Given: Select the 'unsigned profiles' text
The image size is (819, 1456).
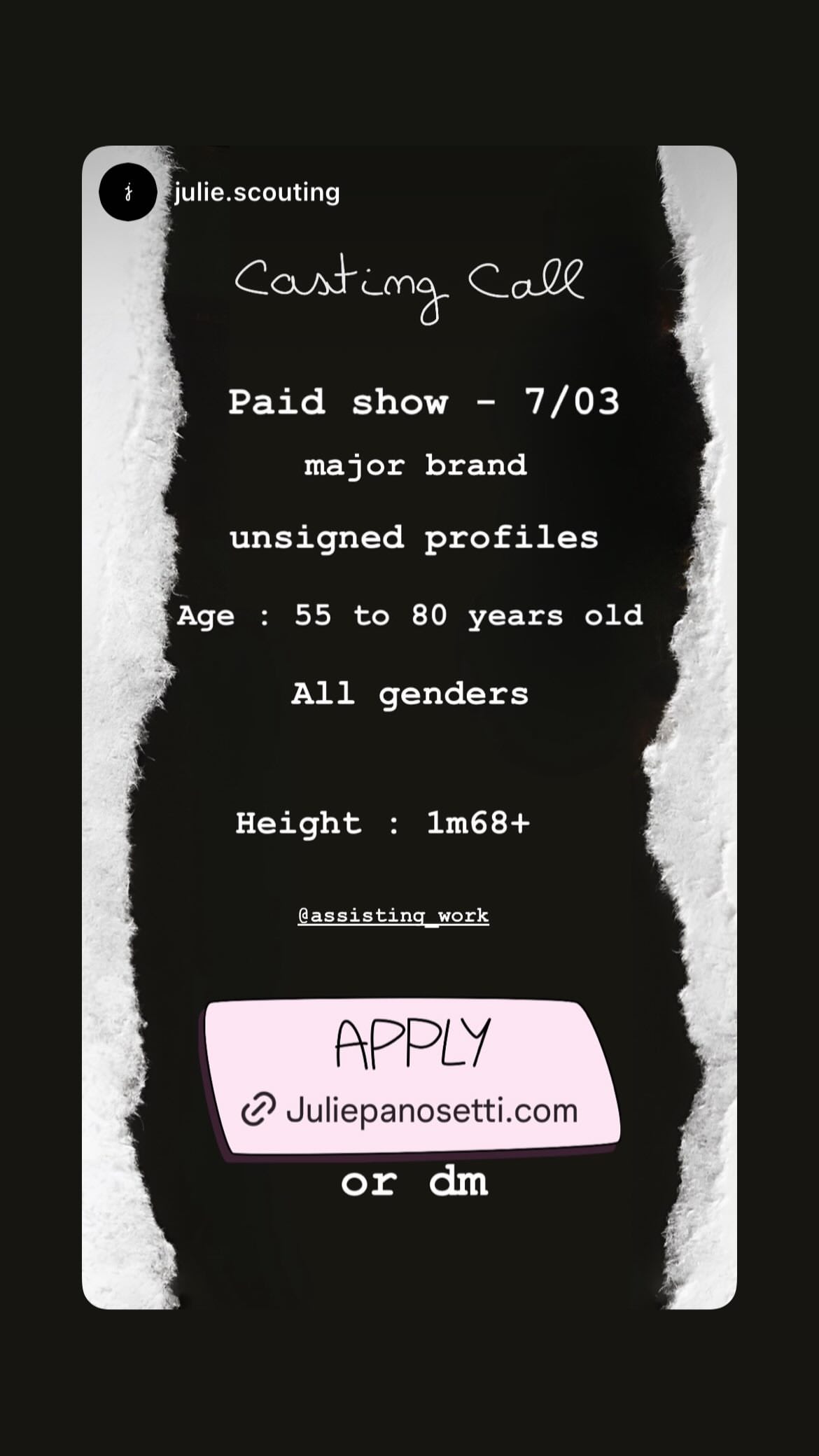Looking at the screenshot, I should pyautogui.click(x=416, y=538).
